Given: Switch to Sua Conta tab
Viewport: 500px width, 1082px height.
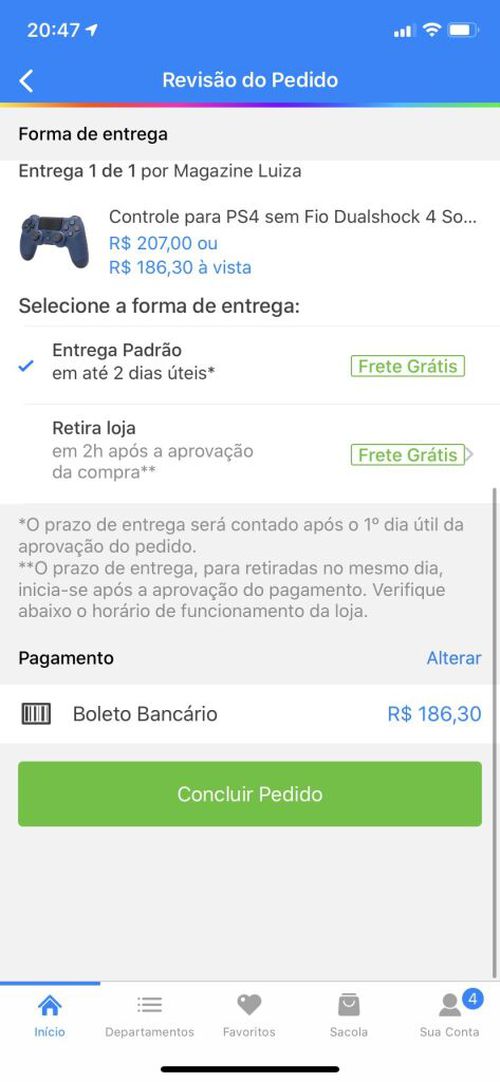Looking at the screenshot, I should coord(450,1016).
